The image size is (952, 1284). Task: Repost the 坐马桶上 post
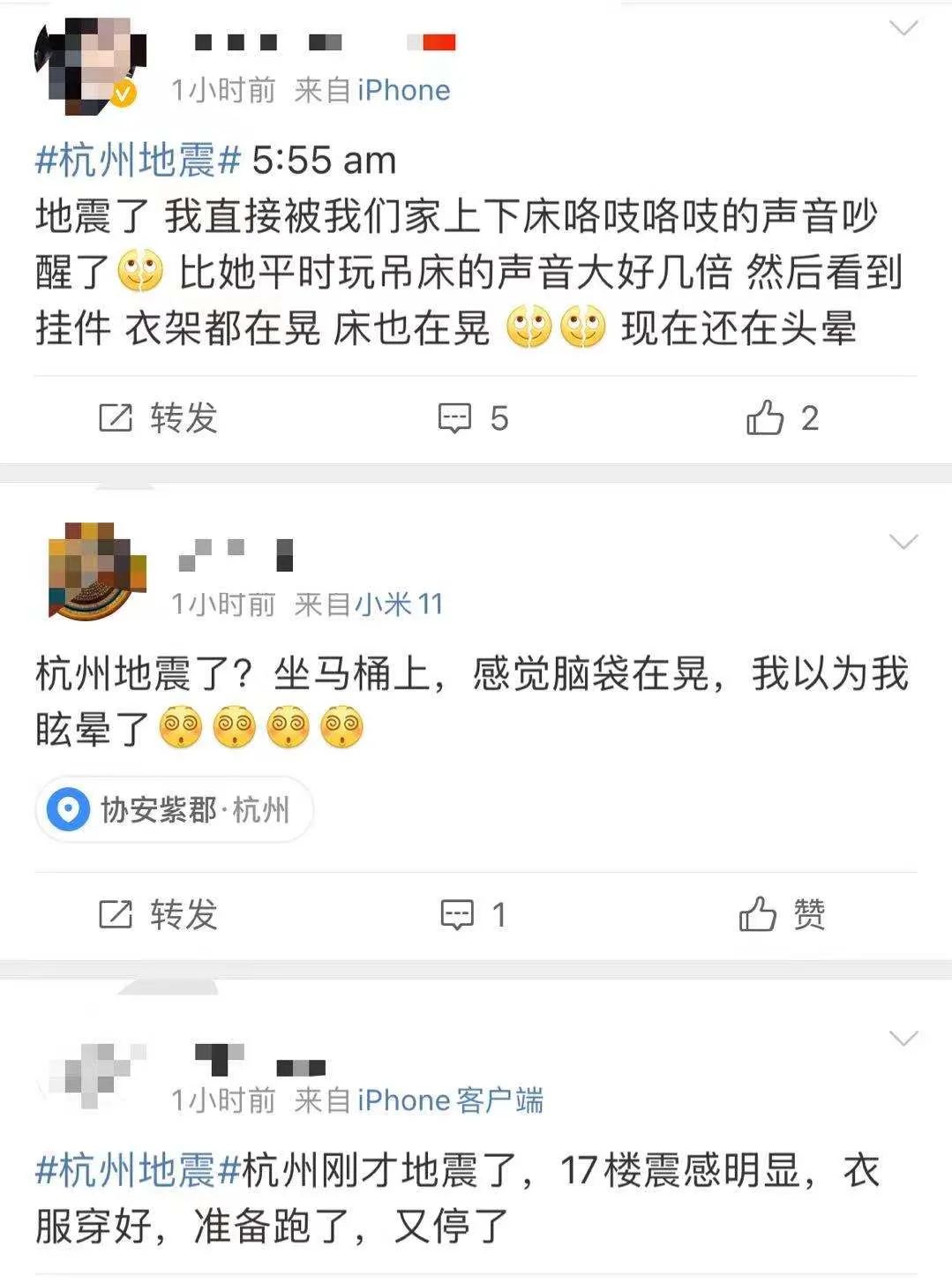(x=158, y=915)
